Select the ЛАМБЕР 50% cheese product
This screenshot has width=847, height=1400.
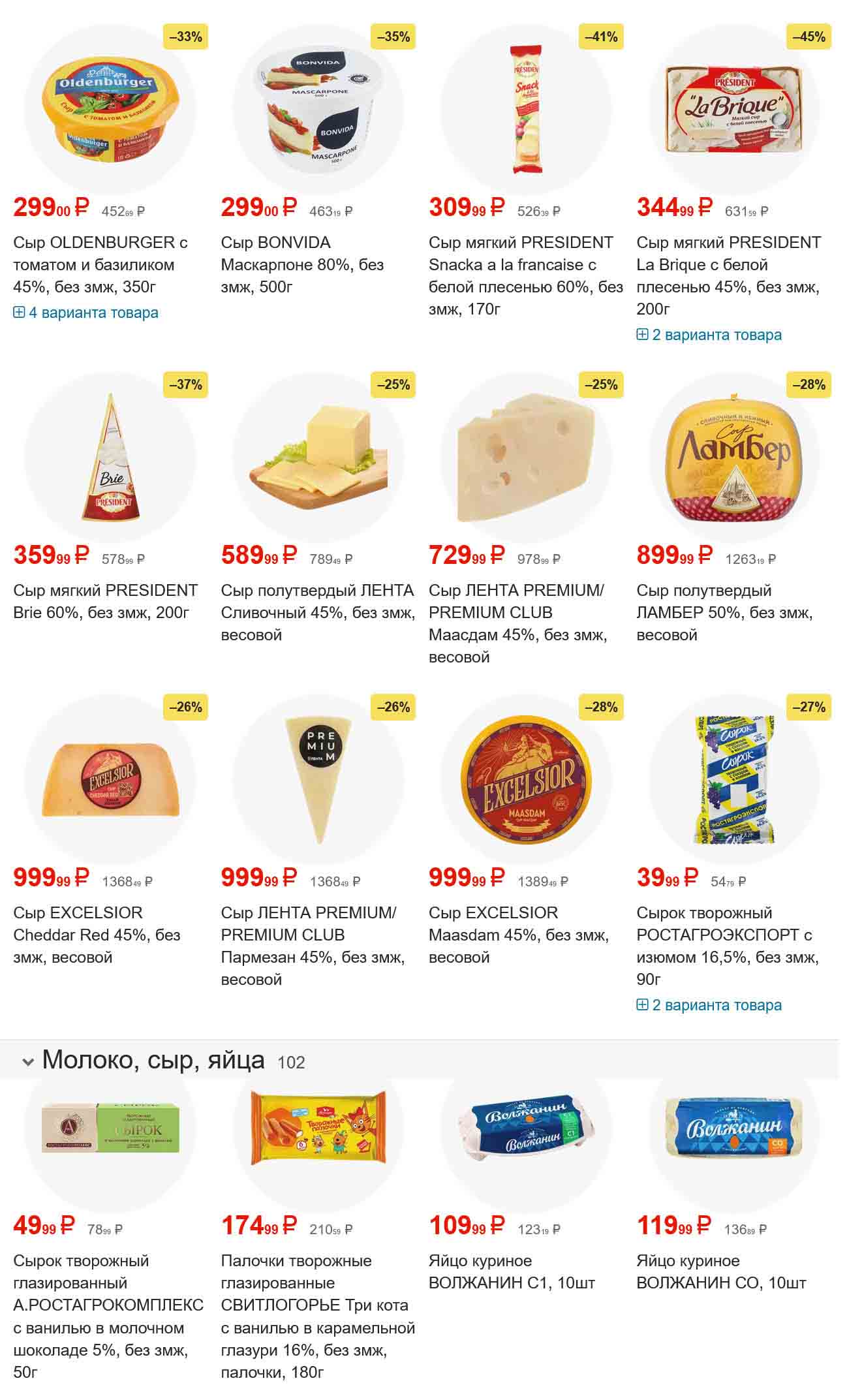pos(724,612)
